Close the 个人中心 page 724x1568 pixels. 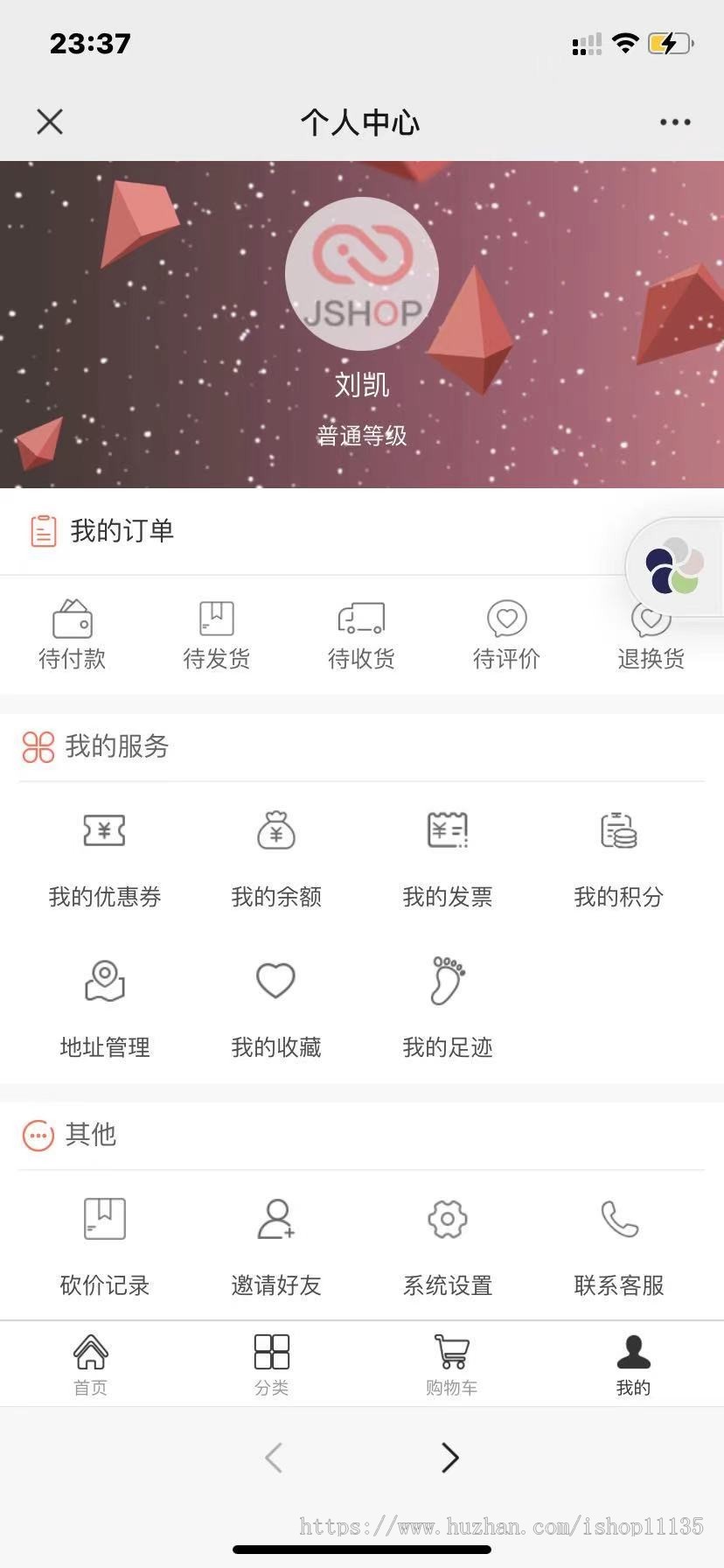coord(50,122)
